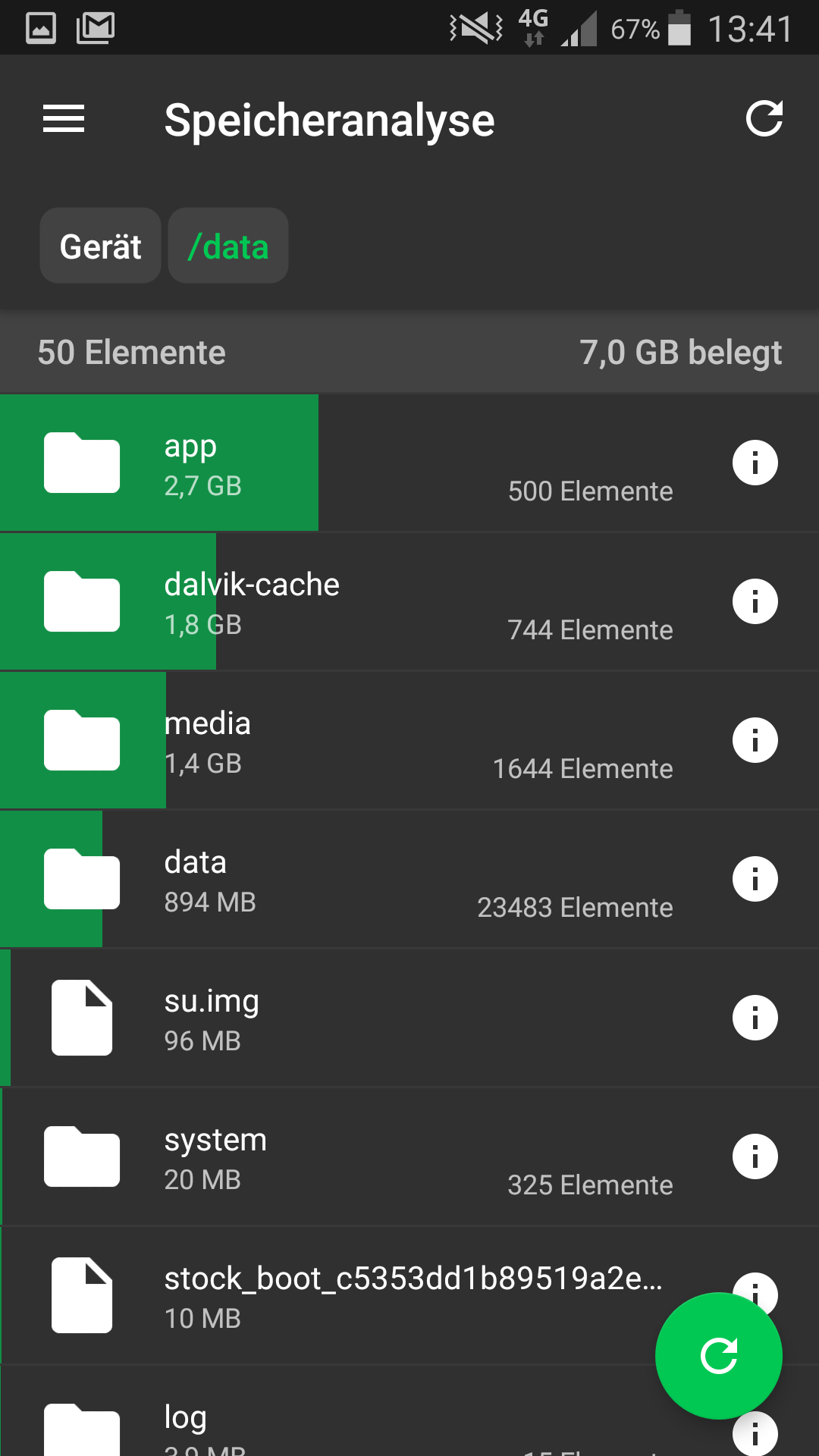The height and width of the screenshot is (1456, 819).
Task: Open the app folder
Action: pos(341,463)
